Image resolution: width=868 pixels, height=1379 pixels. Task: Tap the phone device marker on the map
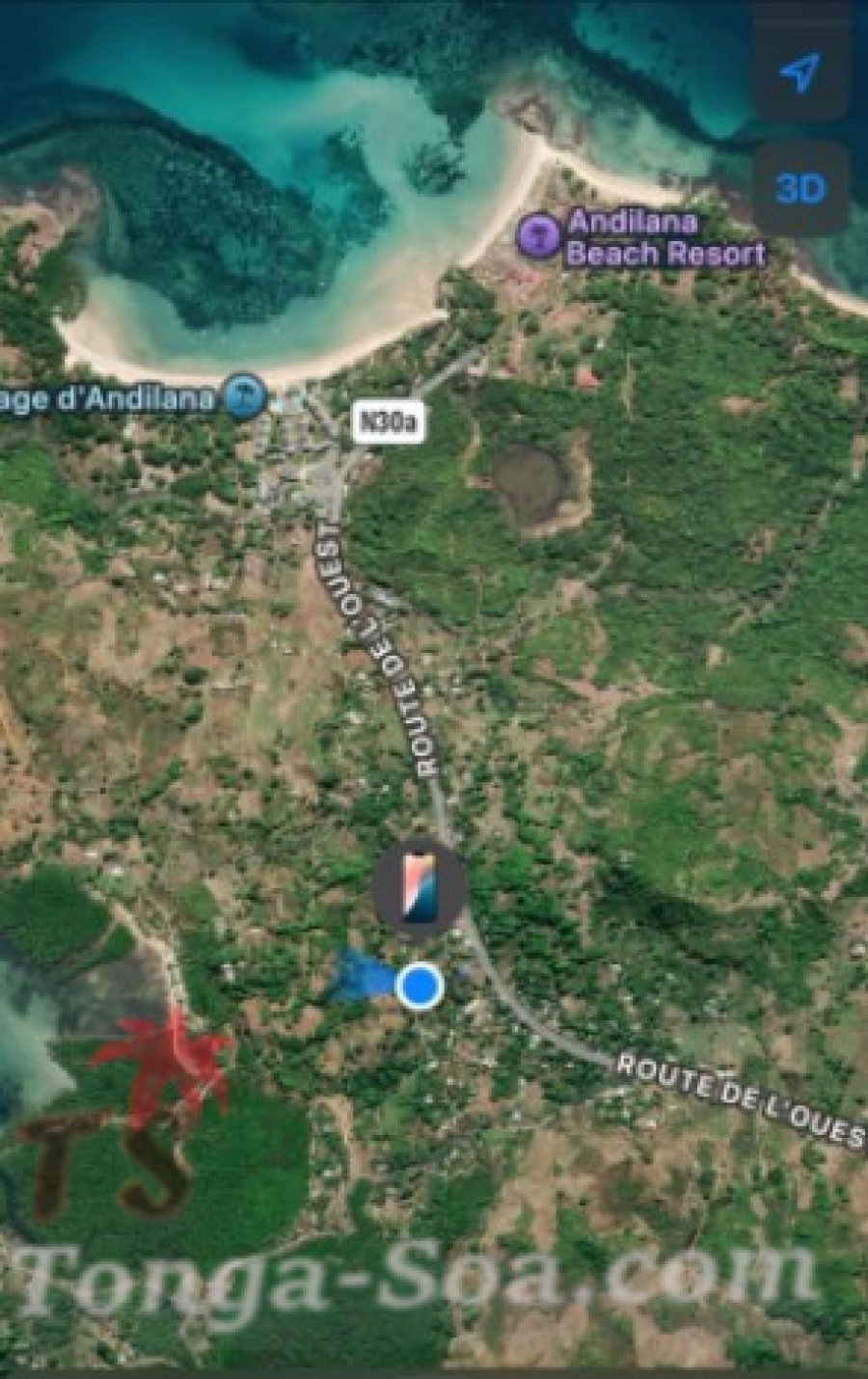pyautogui.click(x=420, y=888)
